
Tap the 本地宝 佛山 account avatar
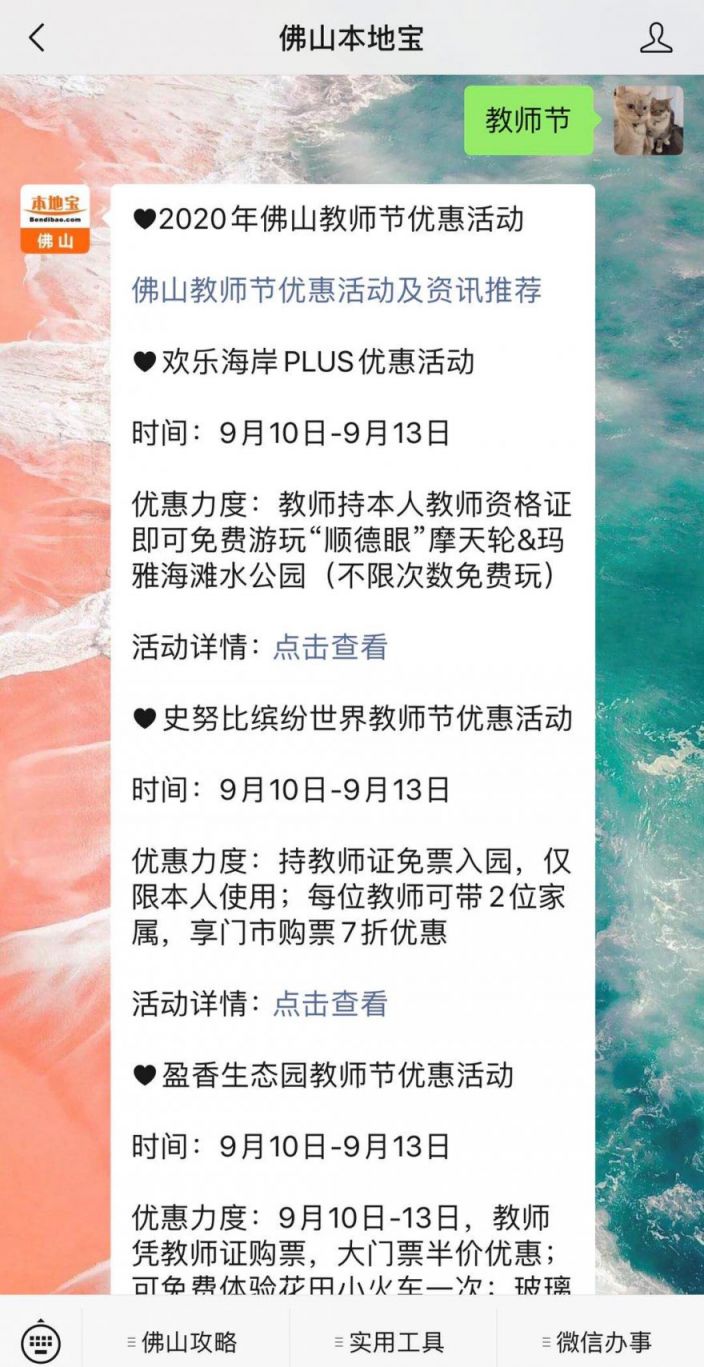click(x=55, y=218)
